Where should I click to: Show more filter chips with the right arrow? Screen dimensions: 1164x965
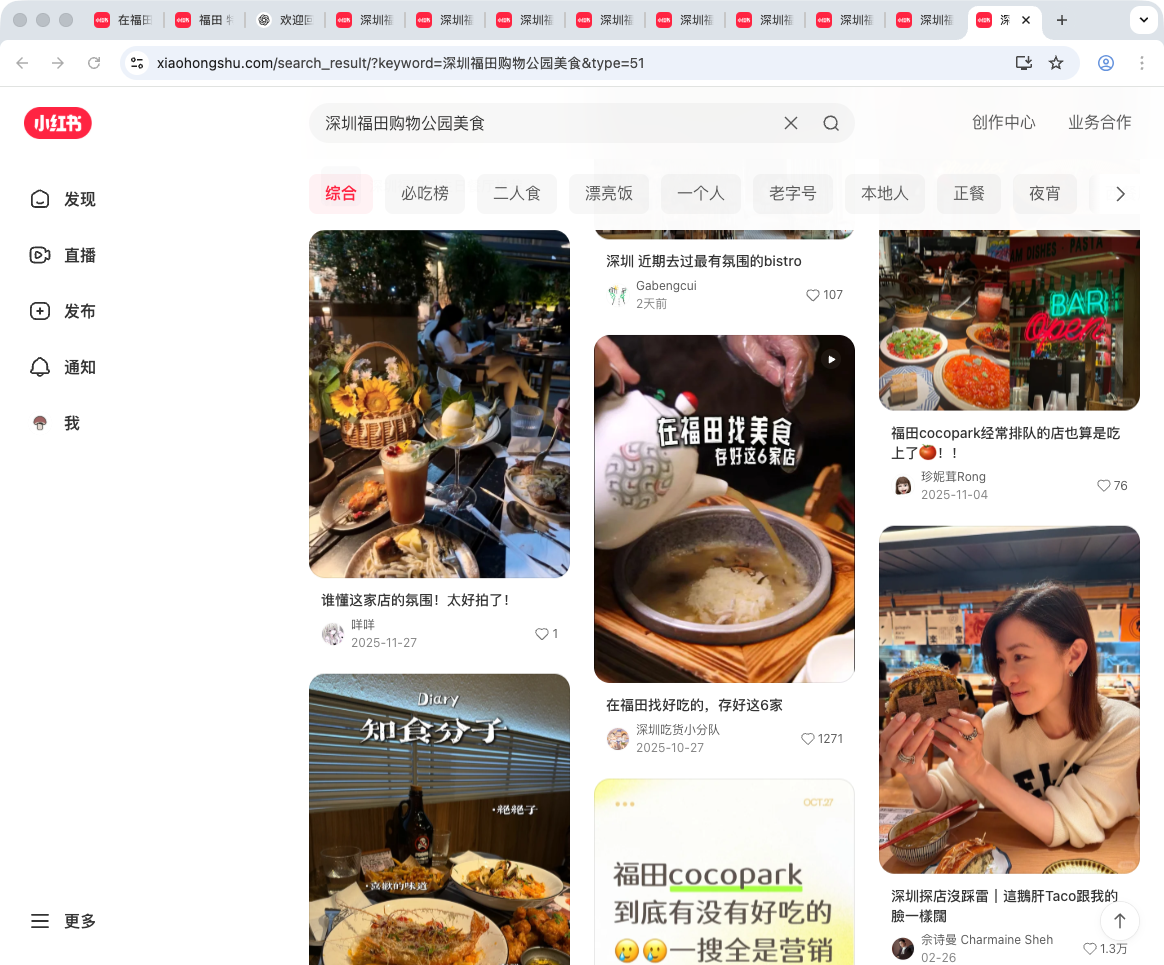(x=1120, y=194)
